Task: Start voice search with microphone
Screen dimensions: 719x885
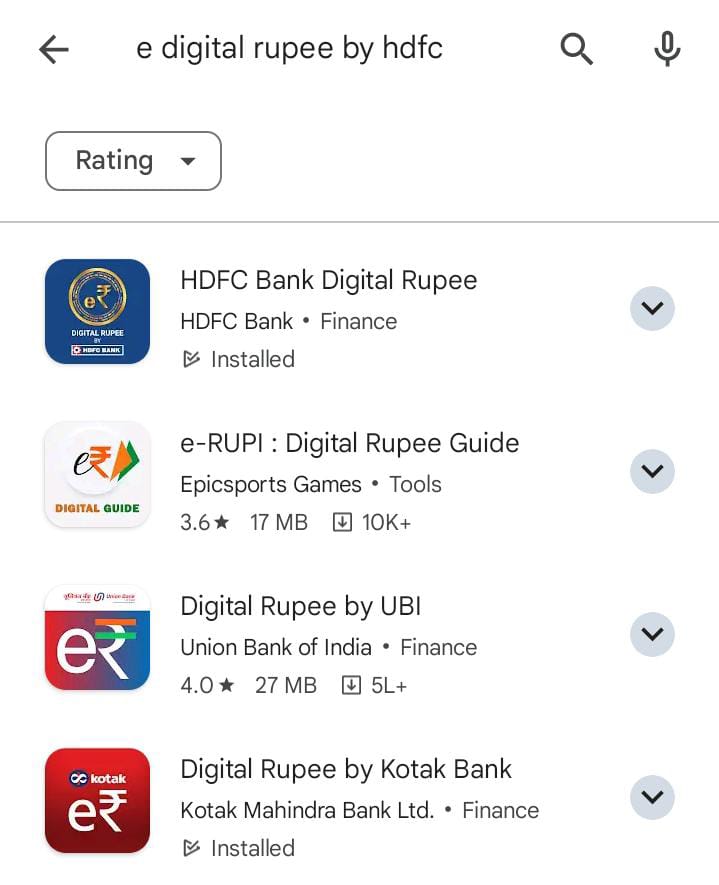Action: tap(667, 48)
